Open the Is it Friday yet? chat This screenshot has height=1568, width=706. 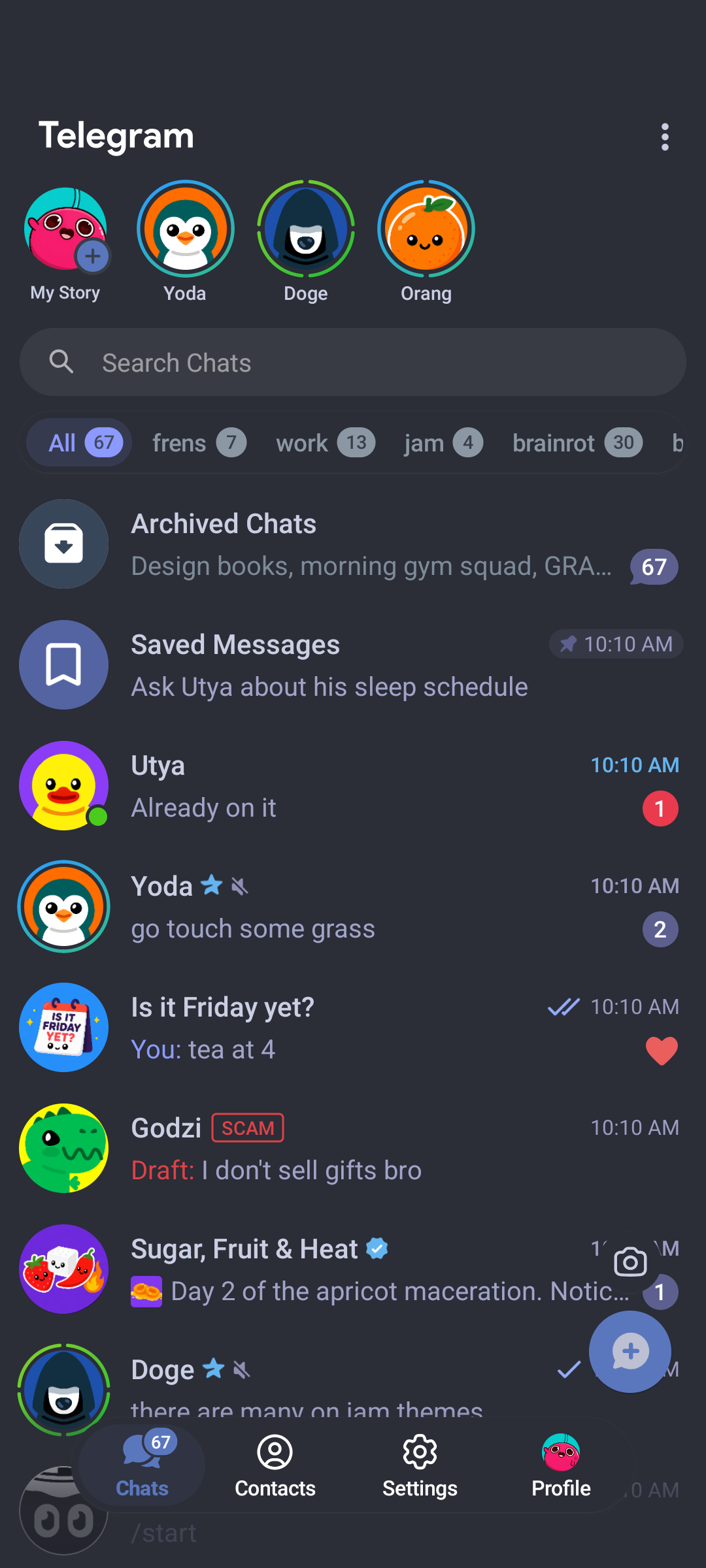point(353,1028)
